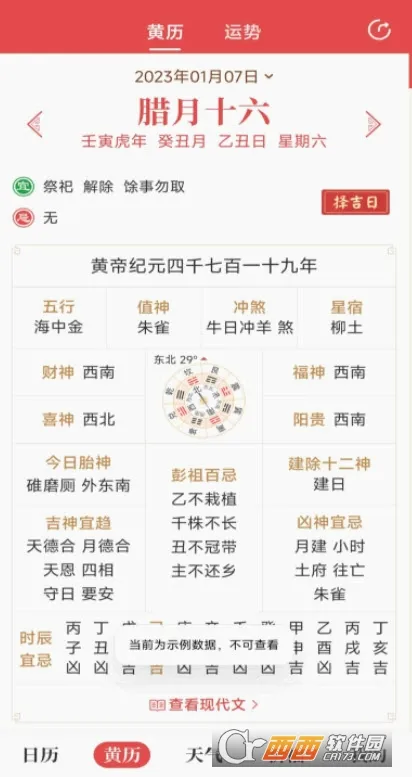Viewport: 412px width, 777px height.
Task: Open the 查看现代文 link
Action: 204,704
